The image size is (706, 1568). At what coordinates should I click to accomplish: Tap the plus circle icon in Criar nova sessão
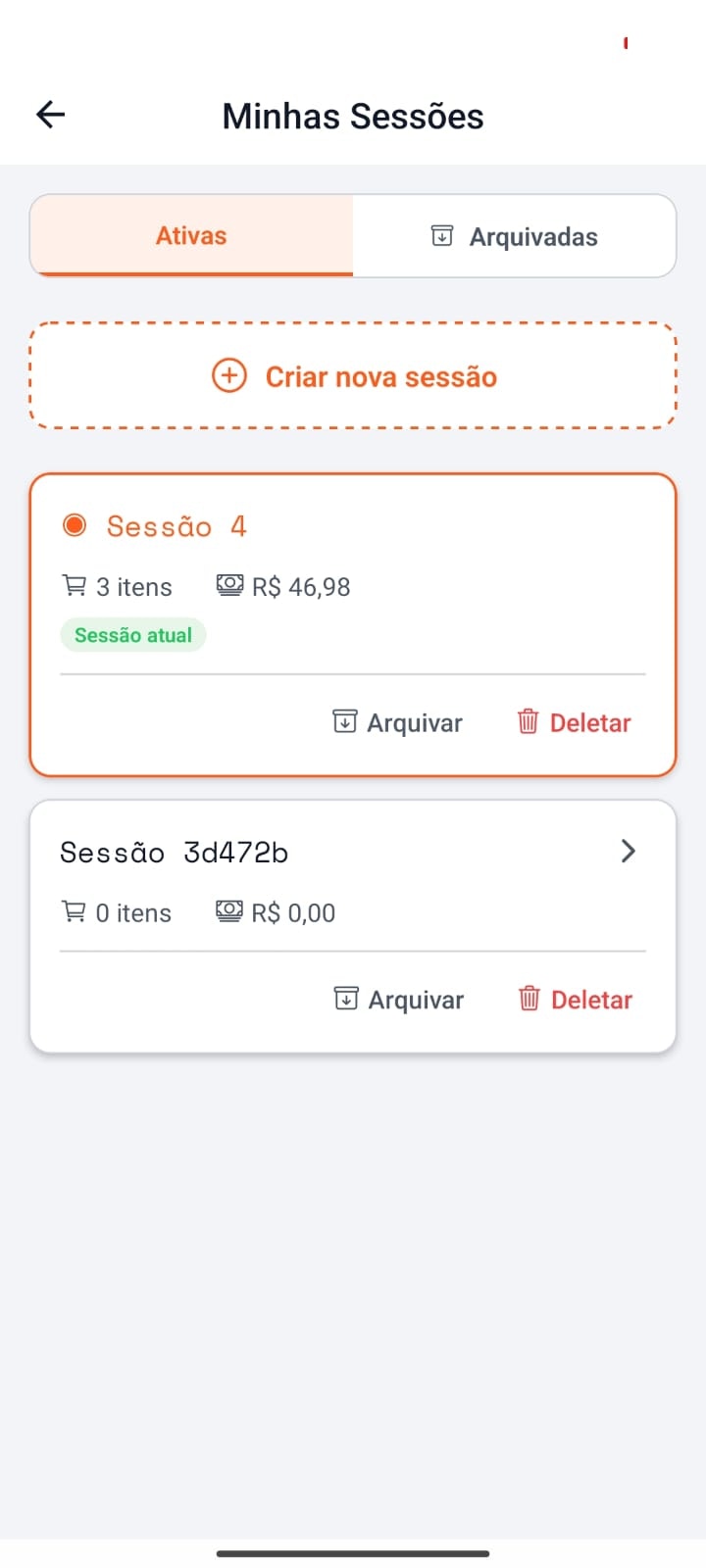point(228,375)
